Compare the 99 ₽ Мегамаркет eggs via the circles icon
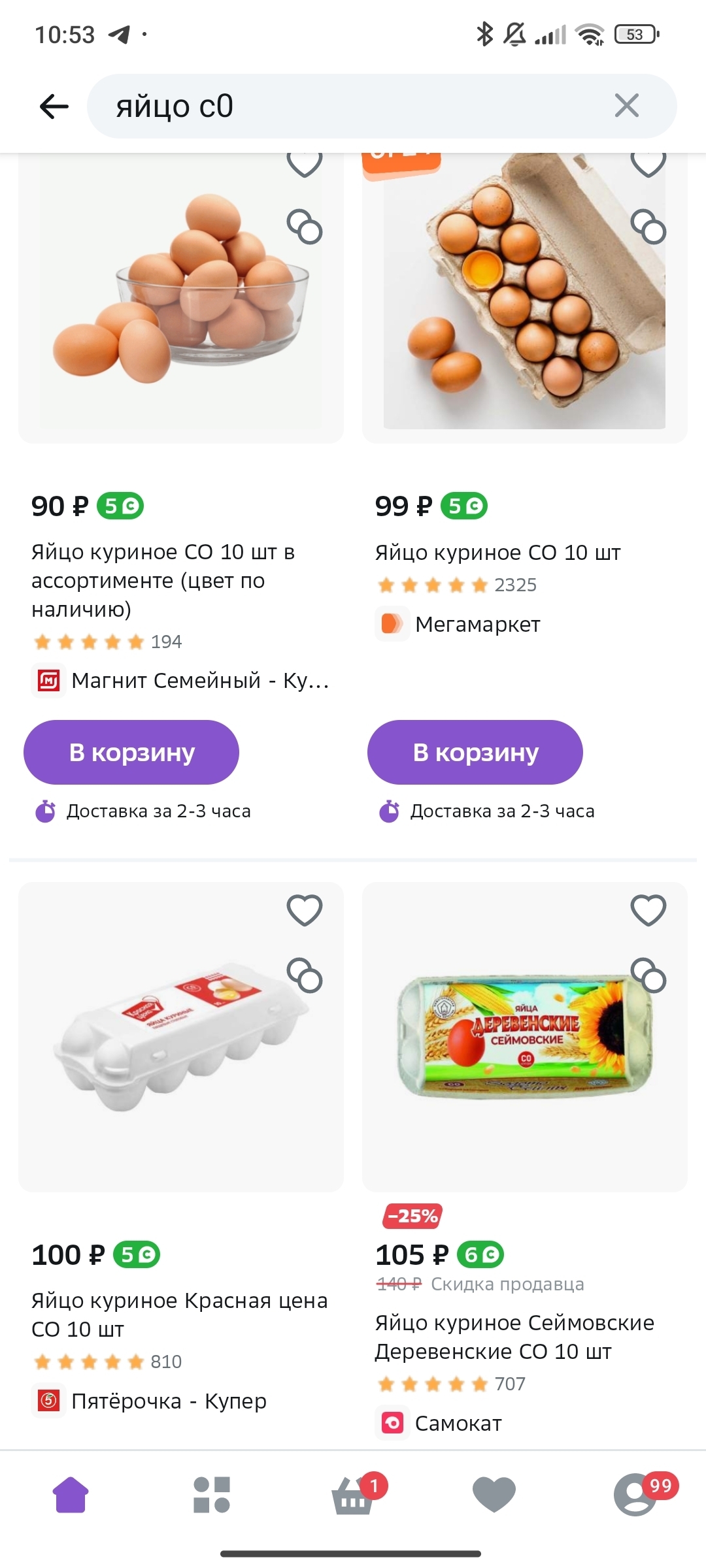This screenshot has height=1568, width=706. pyautogui.click(x=648, y=227)
